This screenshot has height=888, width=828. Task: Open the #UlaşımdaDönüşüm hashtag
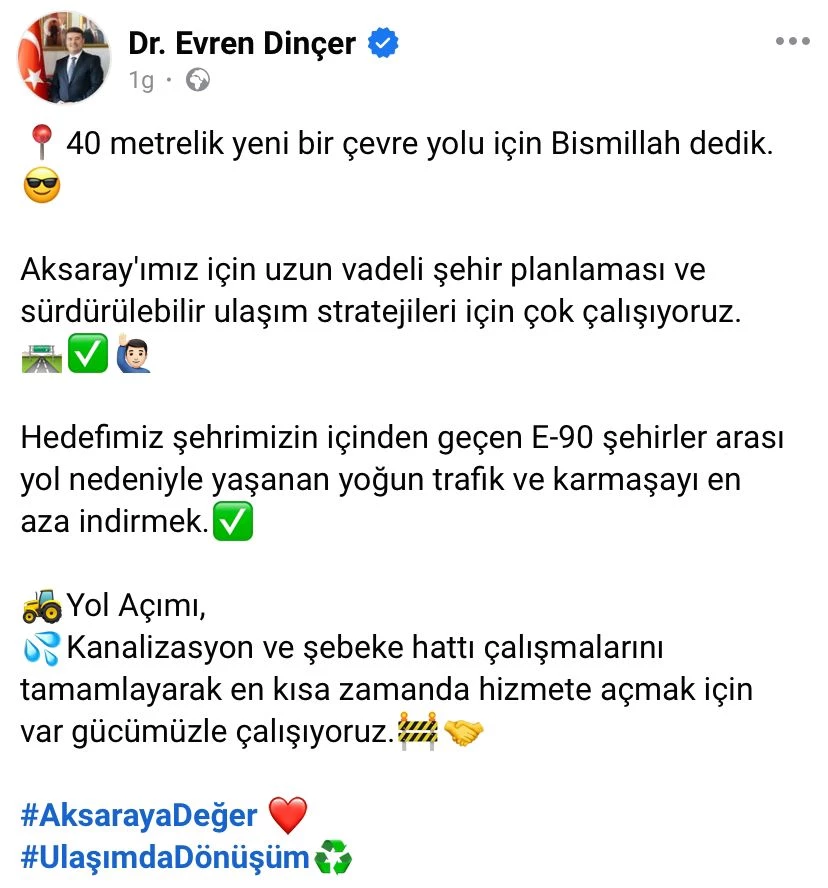point(165,857)
